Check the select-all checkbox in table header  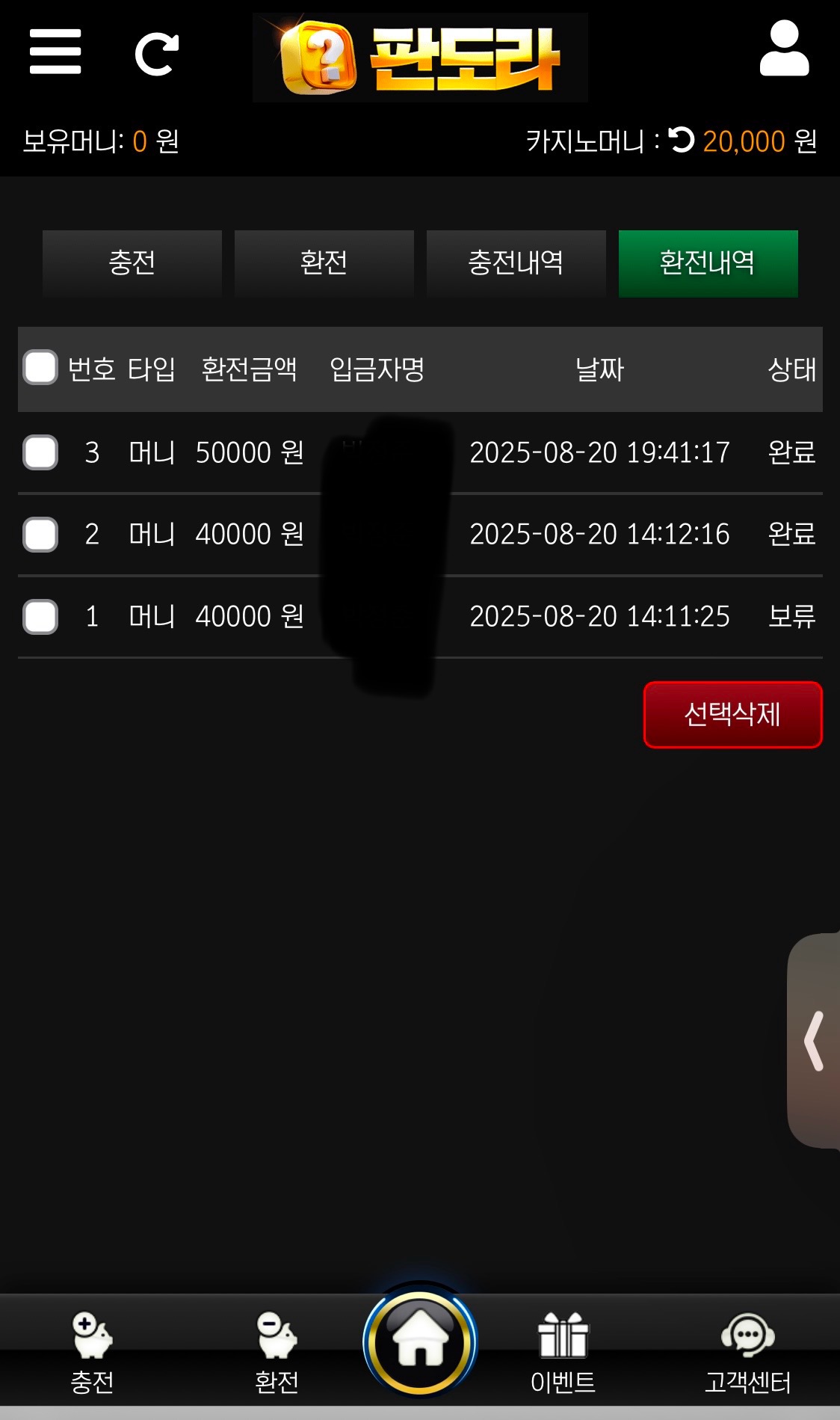tap(40, 368)
